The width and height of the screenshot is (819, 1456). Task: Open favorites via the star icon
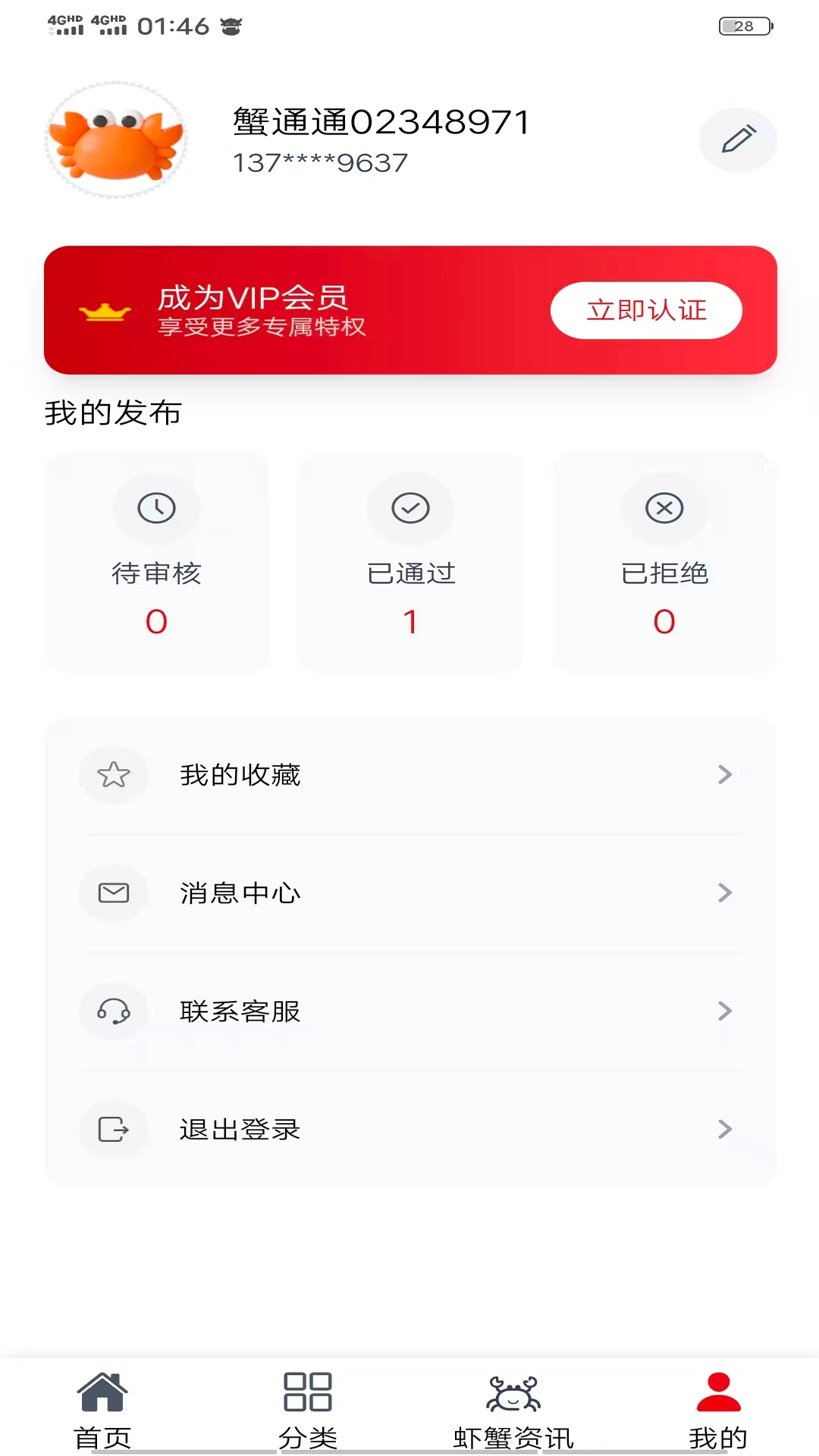tap(114, 774)
